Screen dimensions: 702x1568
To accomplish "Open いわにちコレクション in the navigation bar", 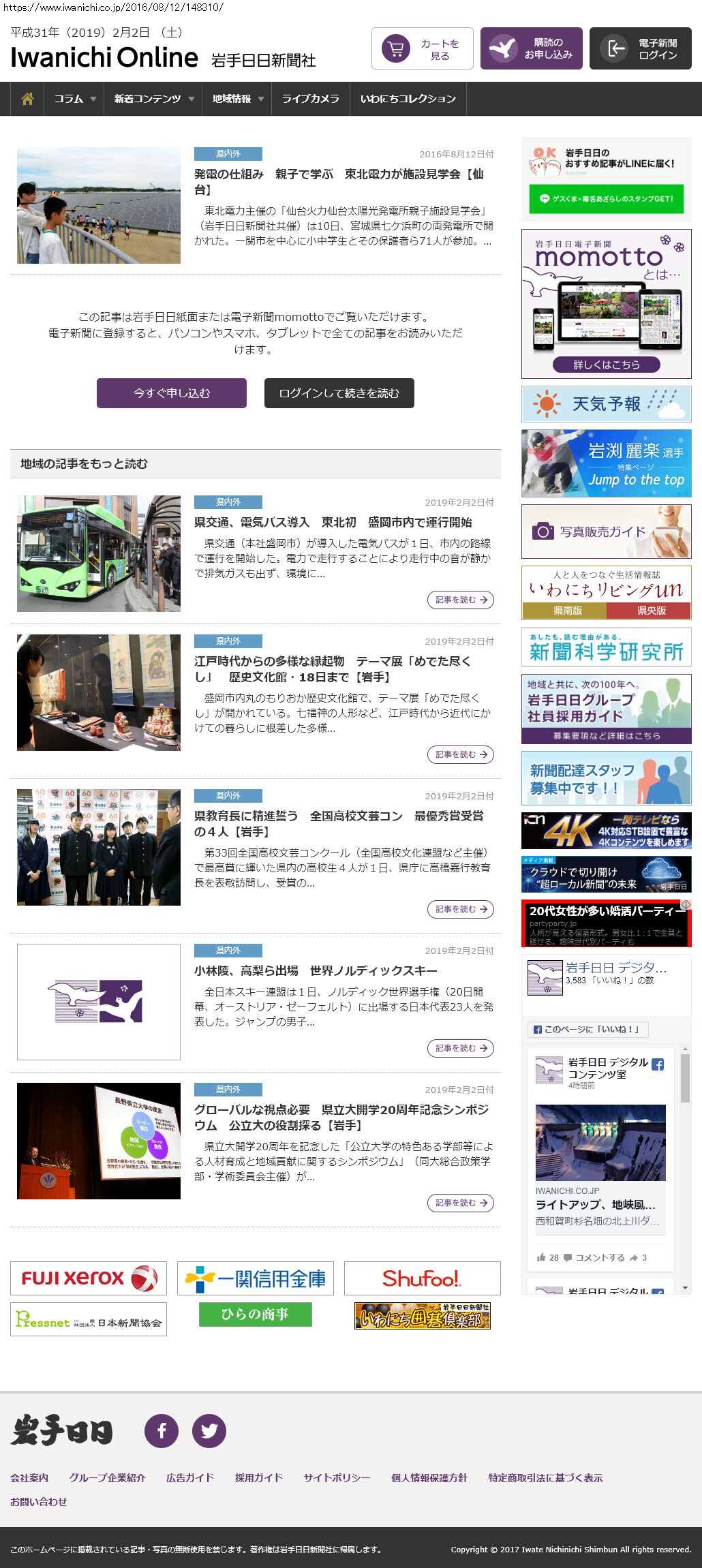I will [x=408, y=99].
